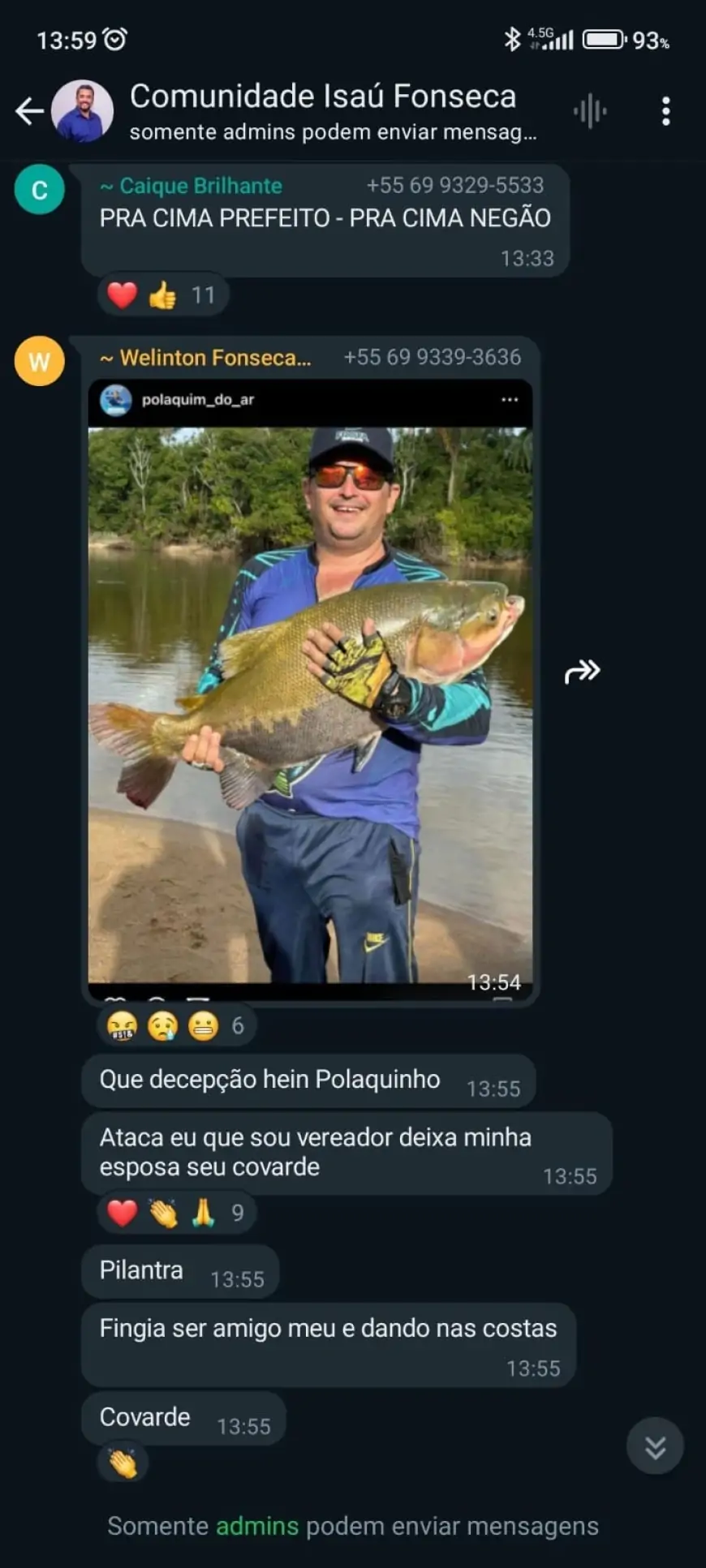706x1568 pixels.
Task: View the 9 reactions on the vereador message
Action: pyautogui.click(x=175, y=1214)
